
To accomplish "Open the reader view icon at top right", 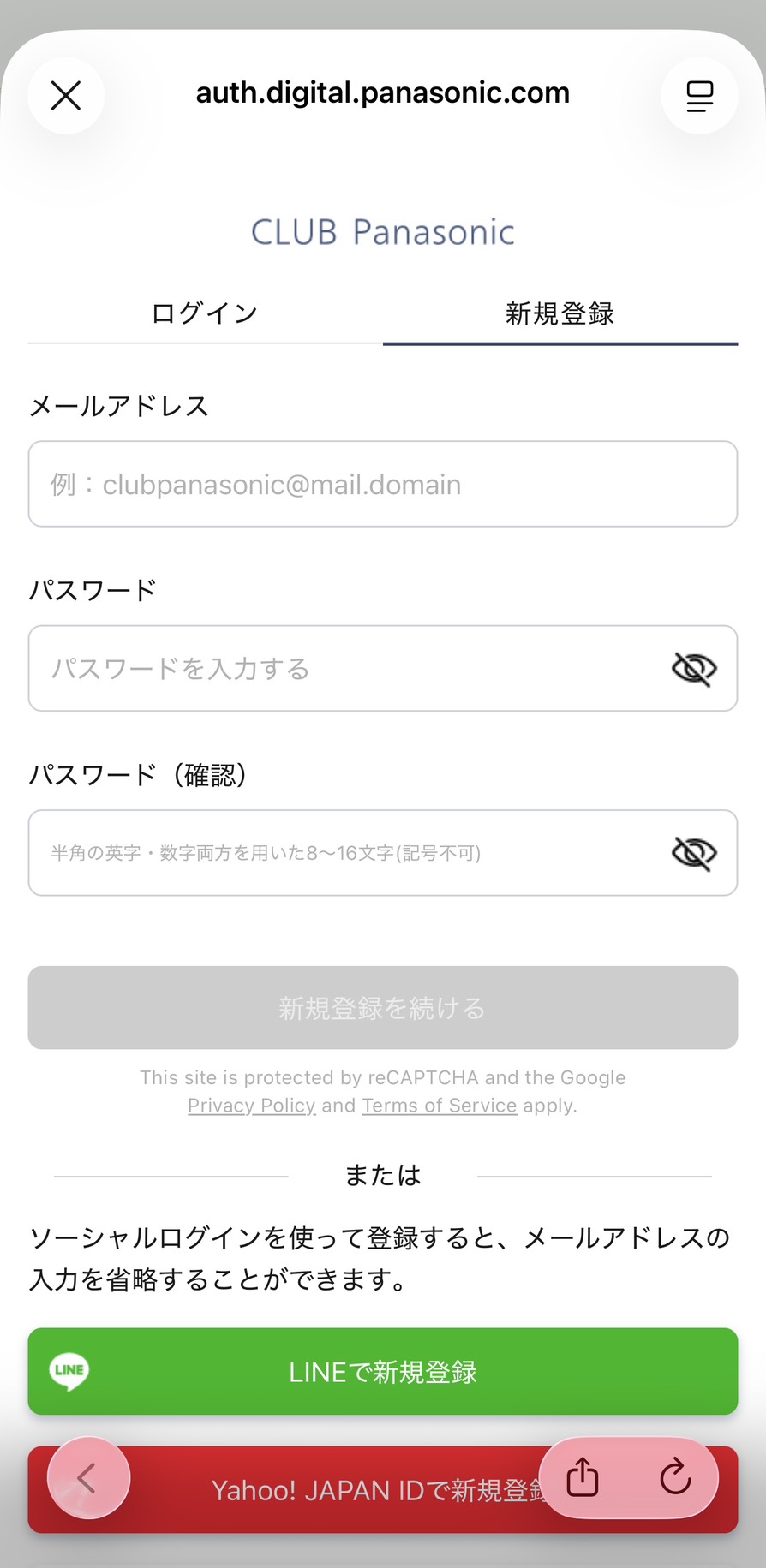I will 699,95.
